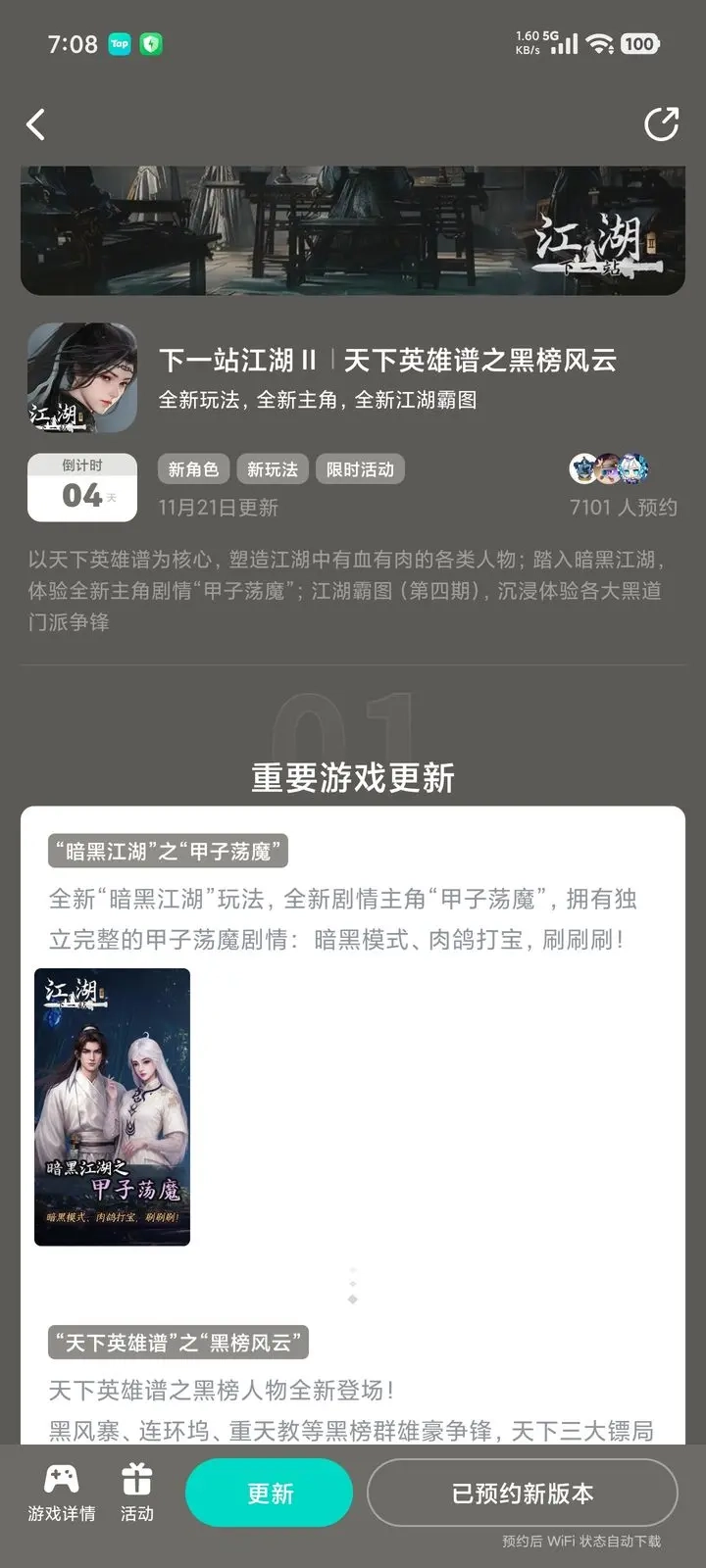Open 游戏详情 game details
This screenshot has width=706, height=1568.
[x=61, y=1493]
